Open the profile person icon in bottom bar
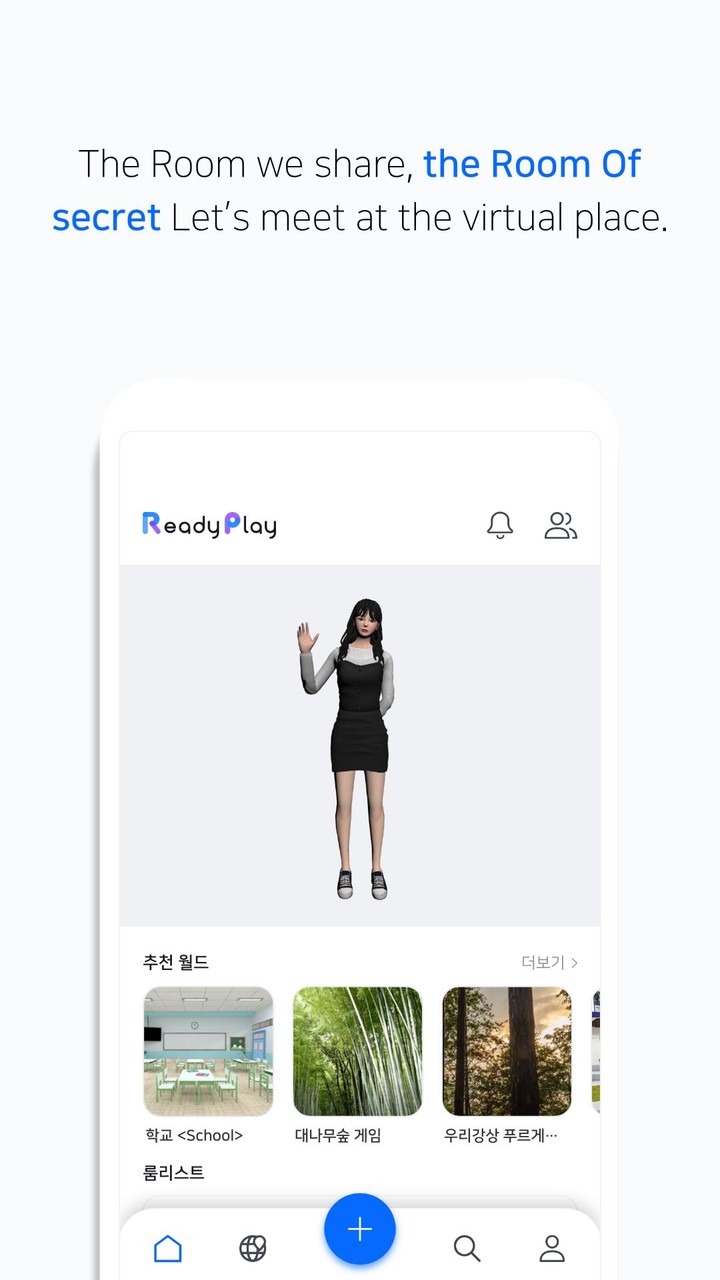This screenshot has height=1280, width=720. click(552, 1247)
